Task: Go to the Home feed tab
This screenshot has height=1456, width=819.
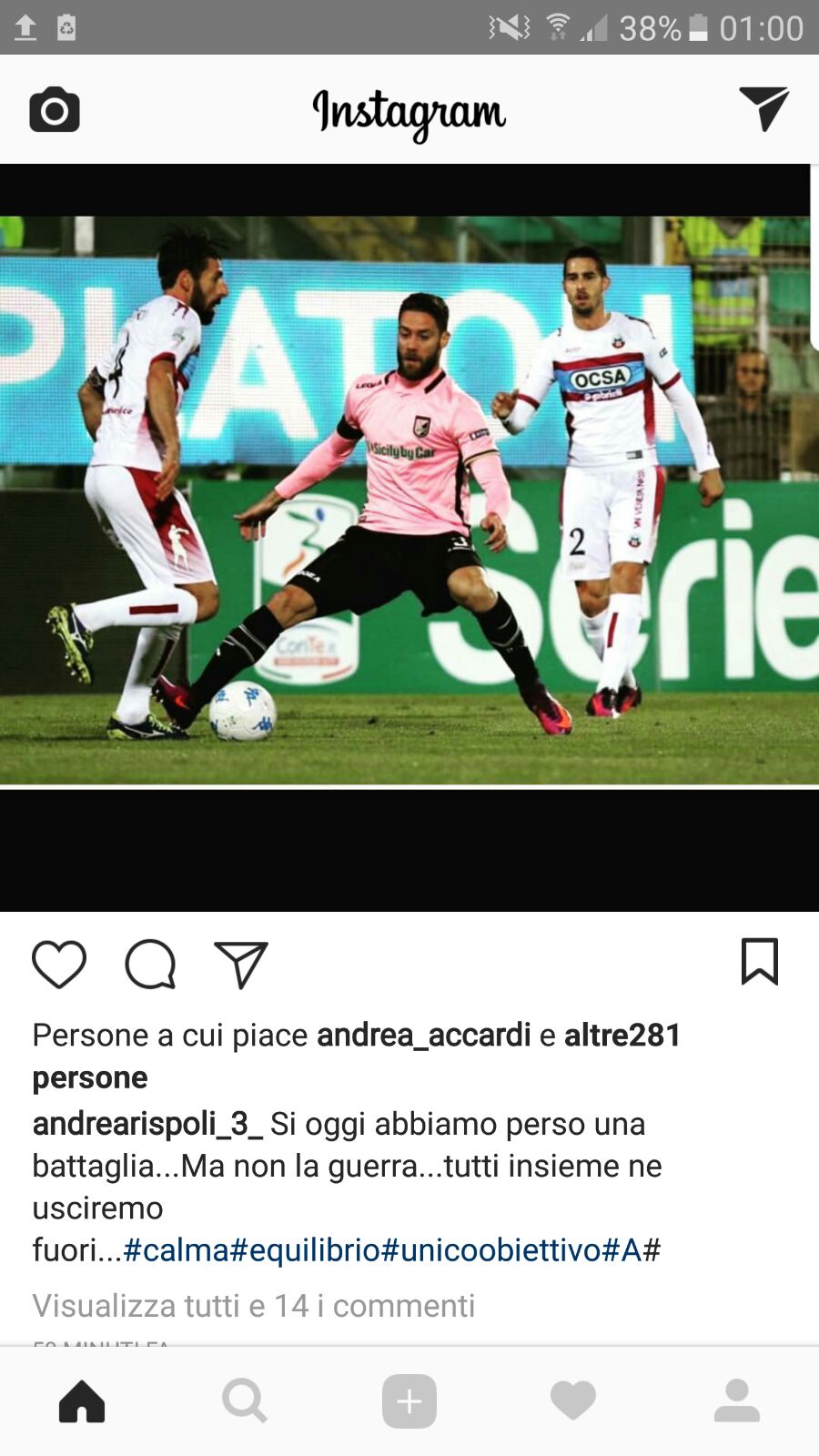Action: [82, 1400]
